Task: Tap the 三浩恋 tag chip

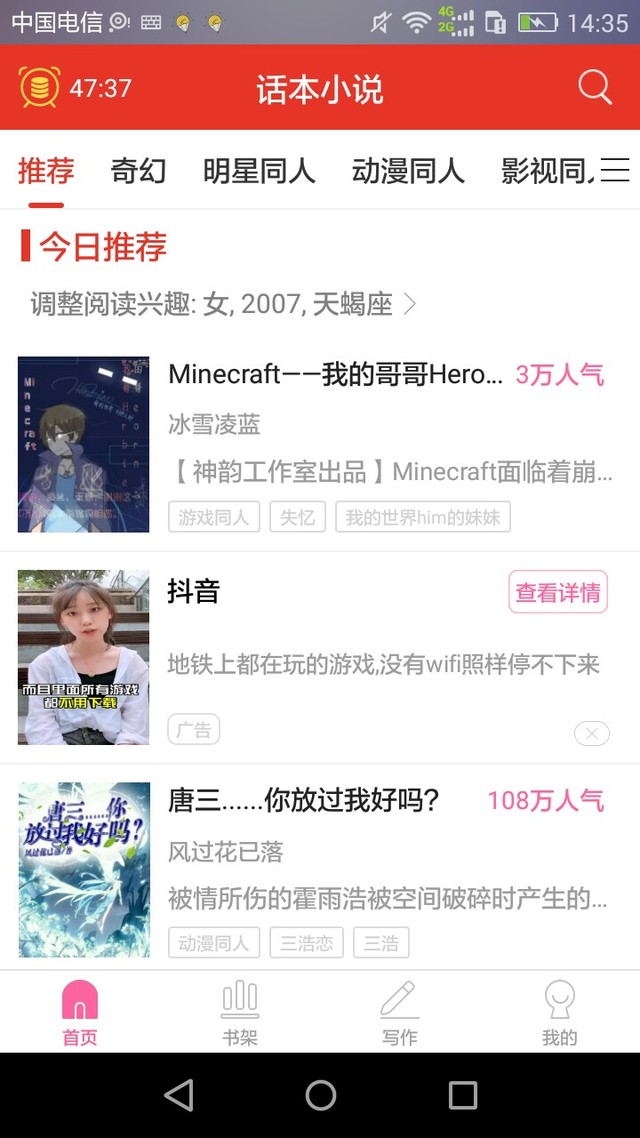Action: tap(306, 943)
